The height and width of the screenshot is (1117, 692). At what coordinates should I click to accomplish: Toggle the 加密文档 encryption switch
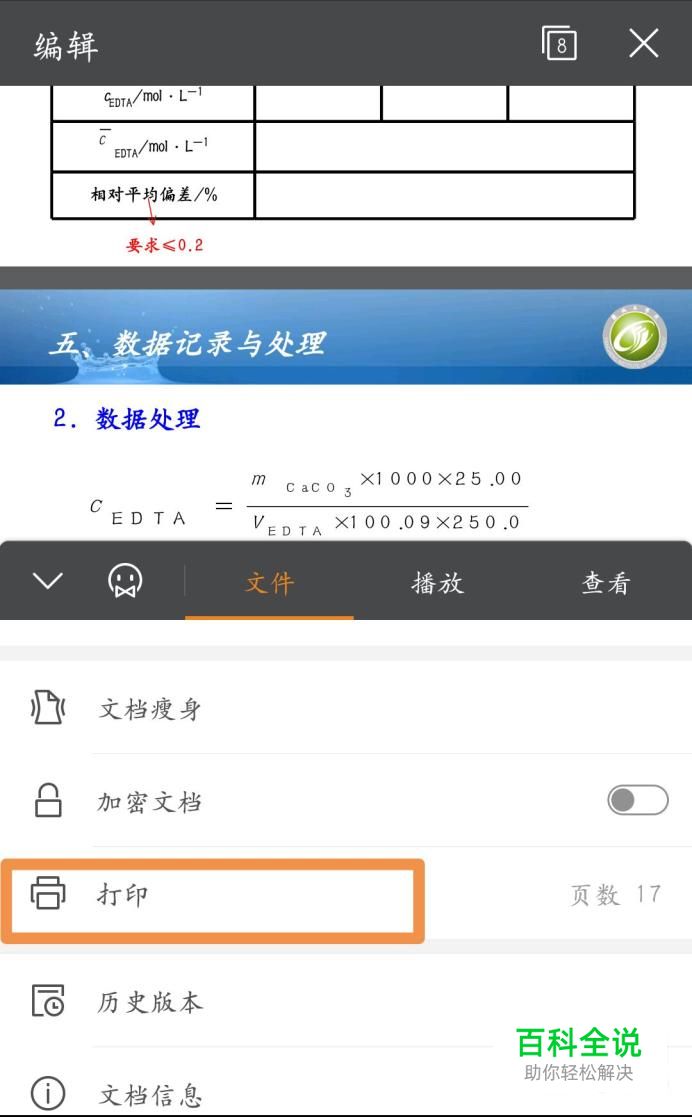(x=638, y=800)
